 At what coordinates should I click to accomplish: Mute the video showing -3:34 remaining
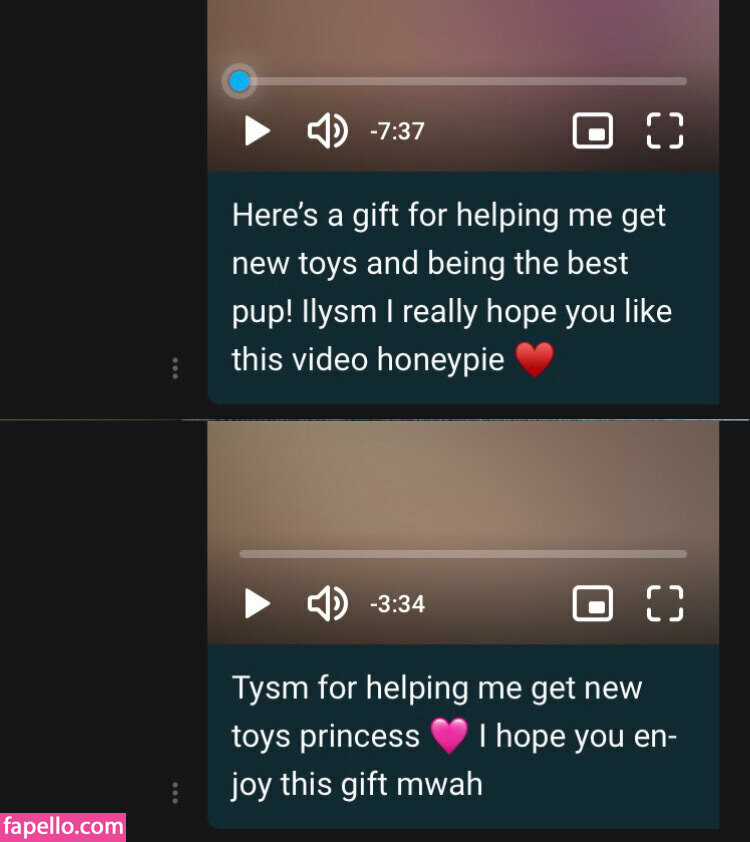tap(327, 603)
